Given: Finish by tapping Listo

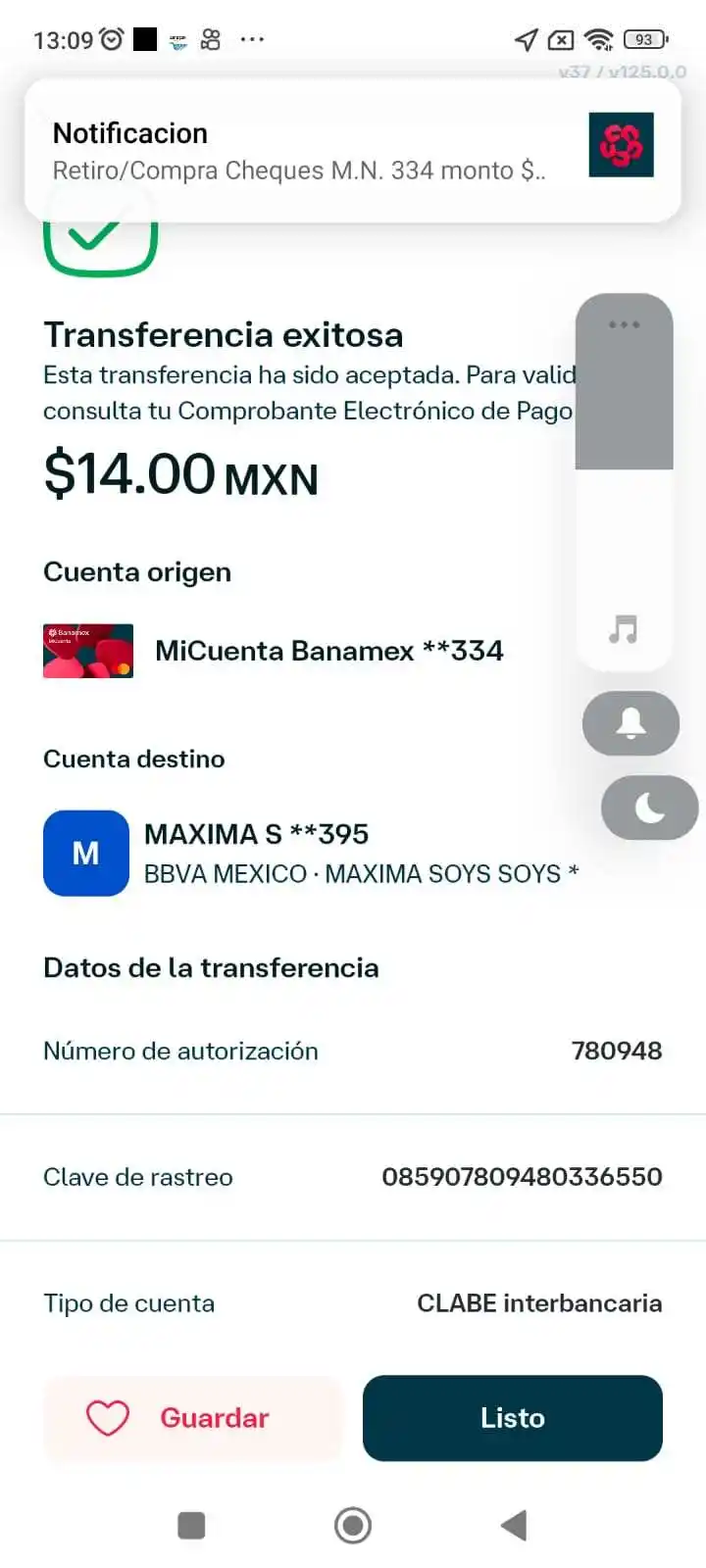Looking at the screenshot, I should [x=513, y=1418].
